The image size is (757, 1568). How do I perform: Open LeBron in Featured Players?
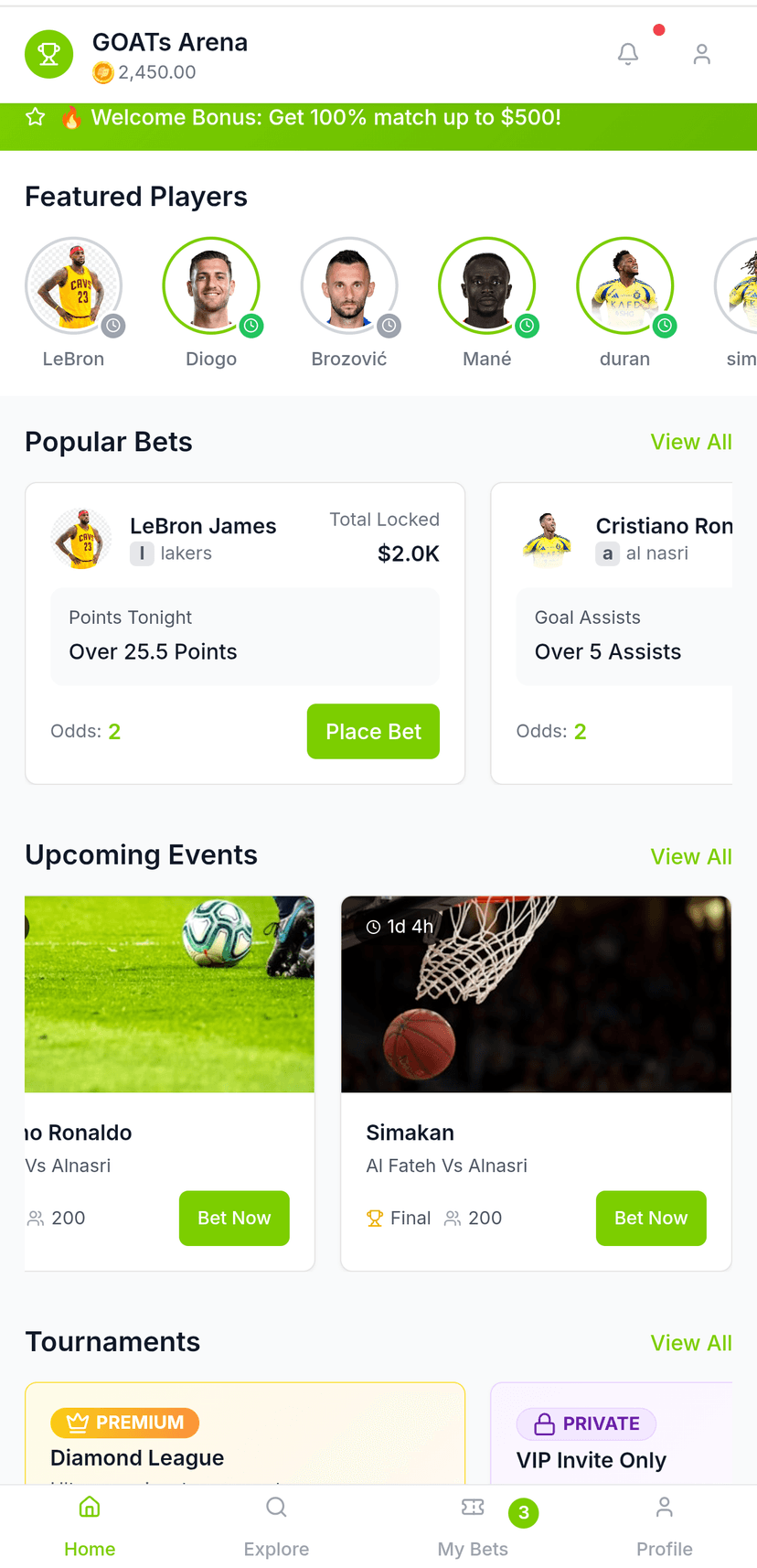[x=73, y=286]
